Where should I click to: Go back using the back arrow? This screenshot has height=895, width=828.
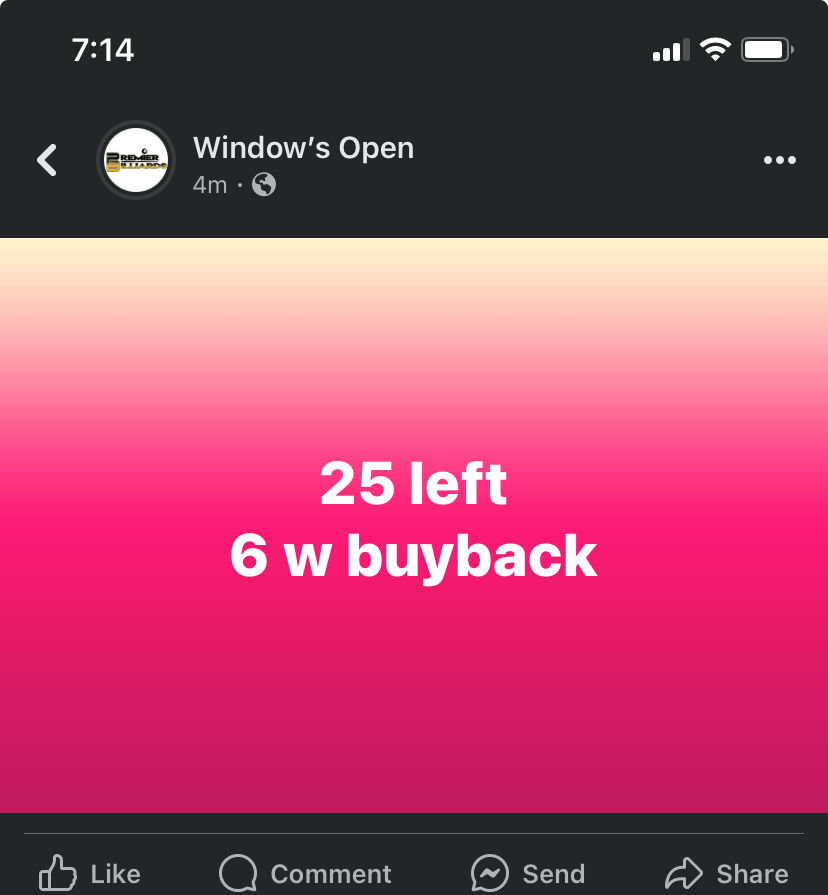click(x=47, y=160)
